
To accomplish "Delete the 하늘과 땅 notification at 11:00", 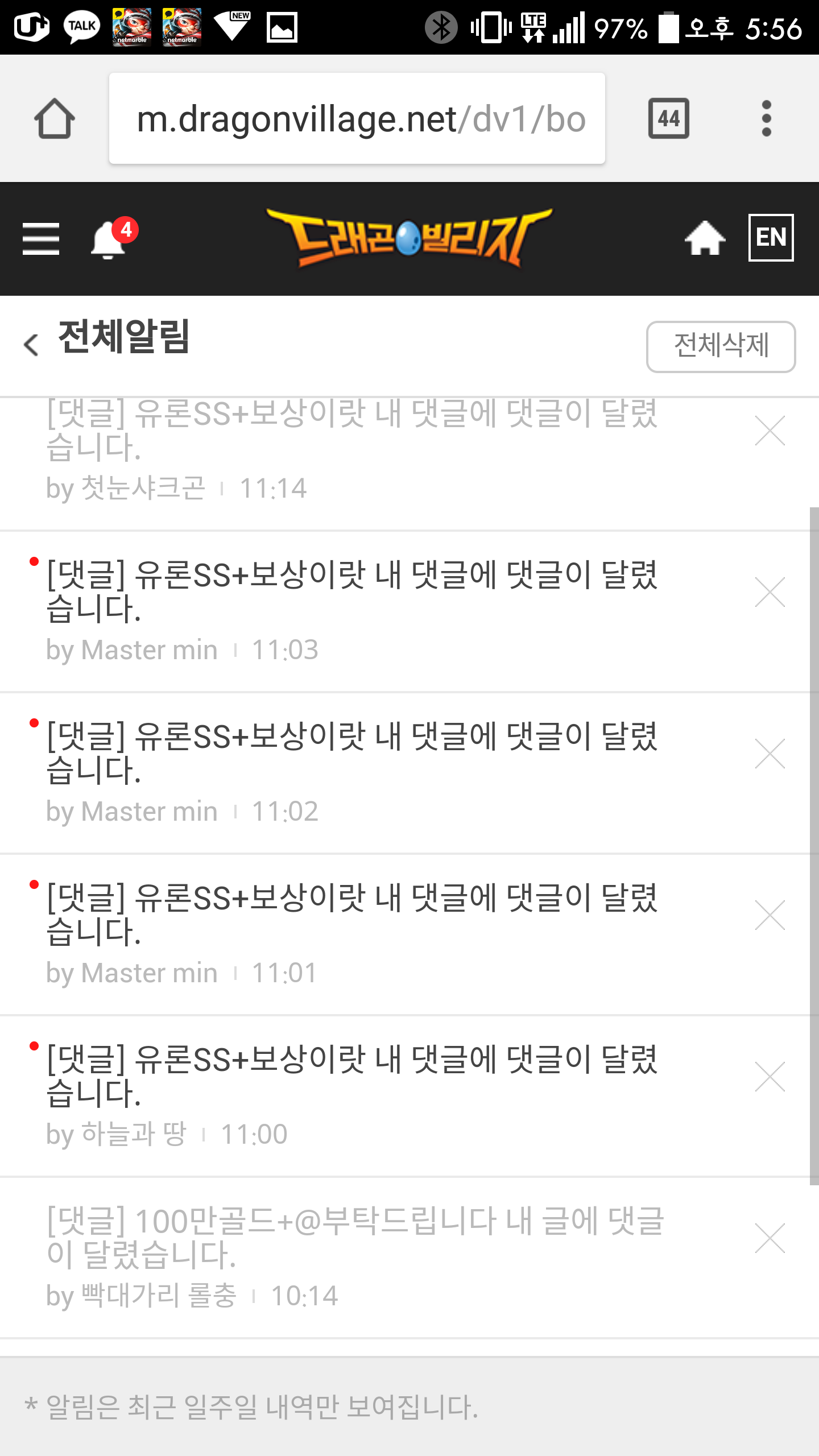I will click(770, 1077).
